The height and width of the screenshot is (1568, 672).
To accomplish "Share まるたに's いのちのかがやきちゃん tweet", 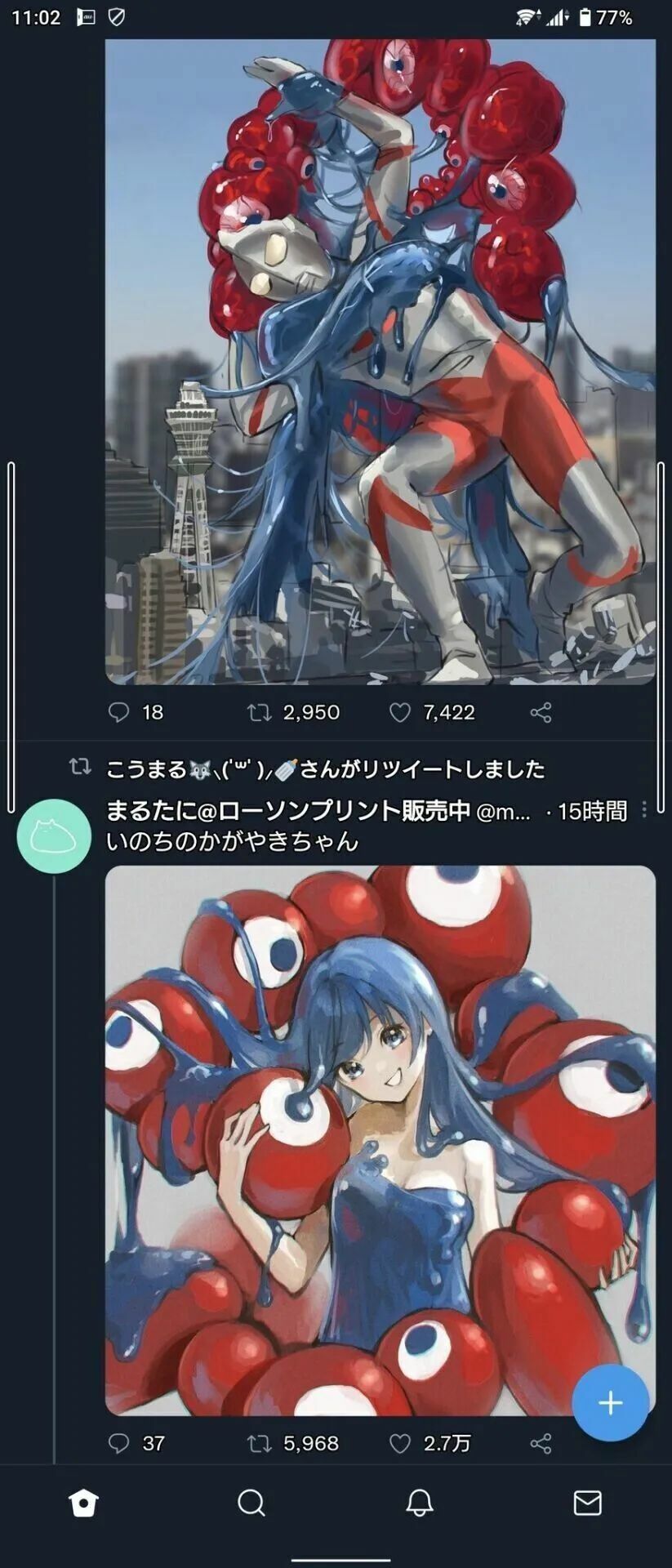I will tap(541, 1443).
